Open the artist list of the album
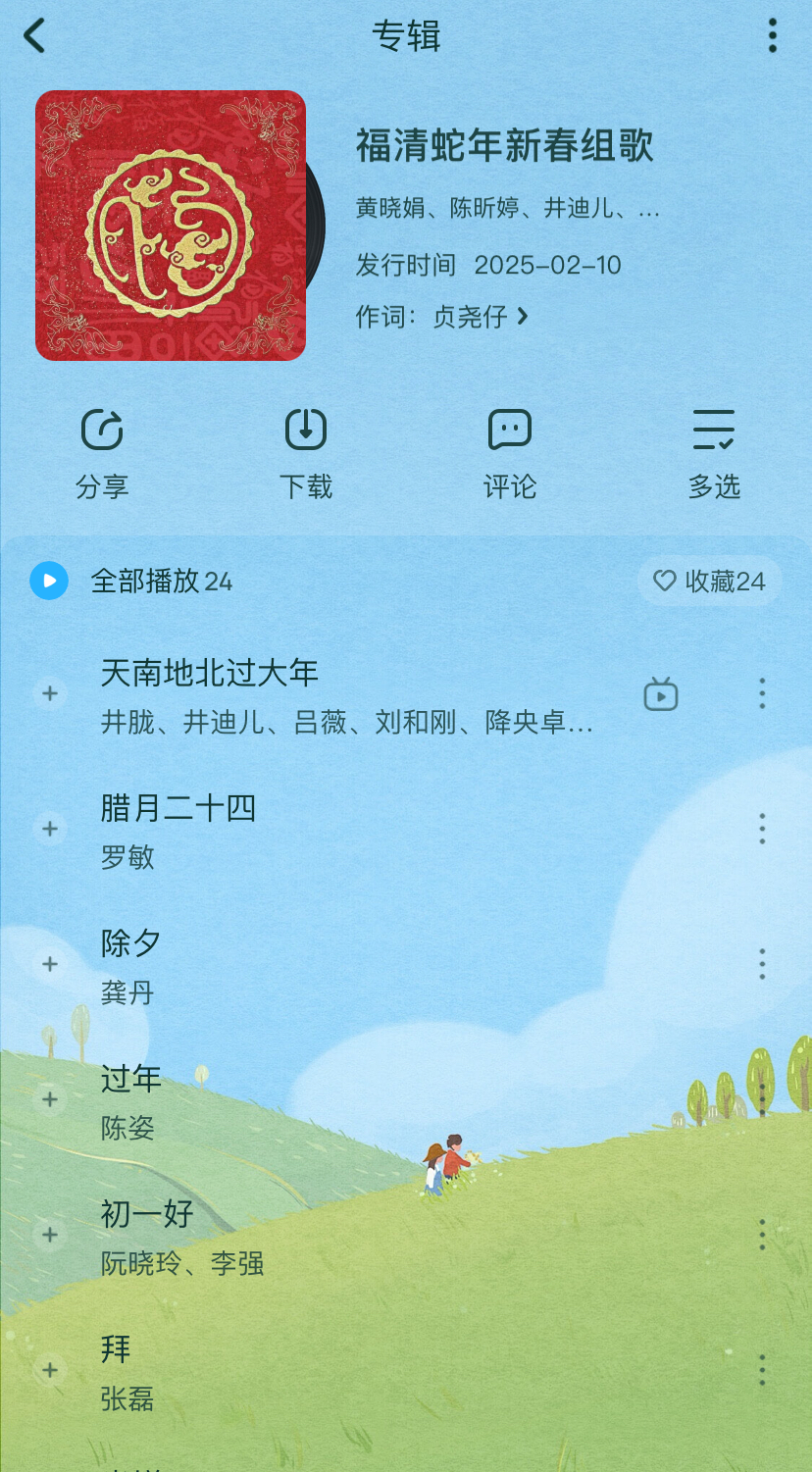The height and width of the screenshot is (1472, 812). 507,208
